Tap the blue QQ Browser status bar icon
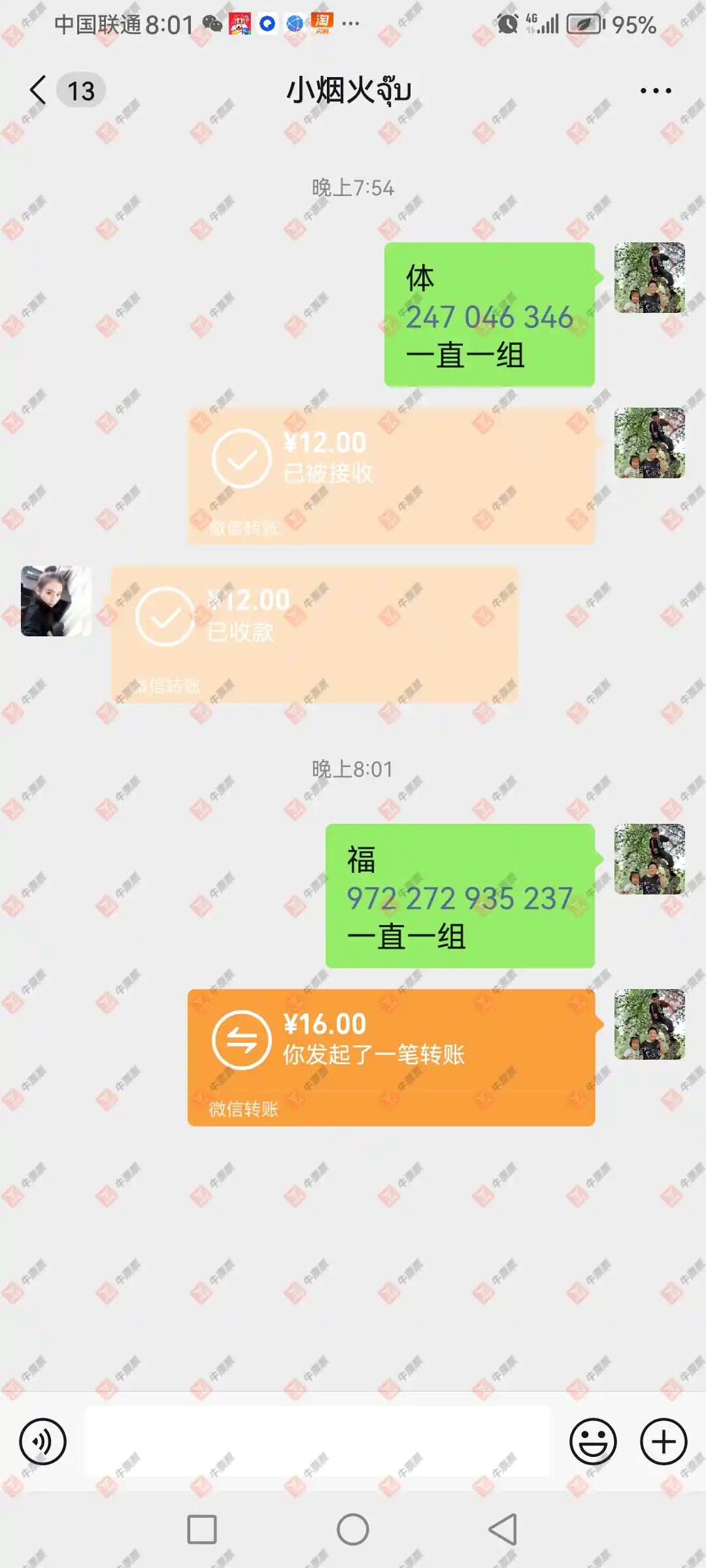This screenshot has height=1568, width=706. point(267,23)
